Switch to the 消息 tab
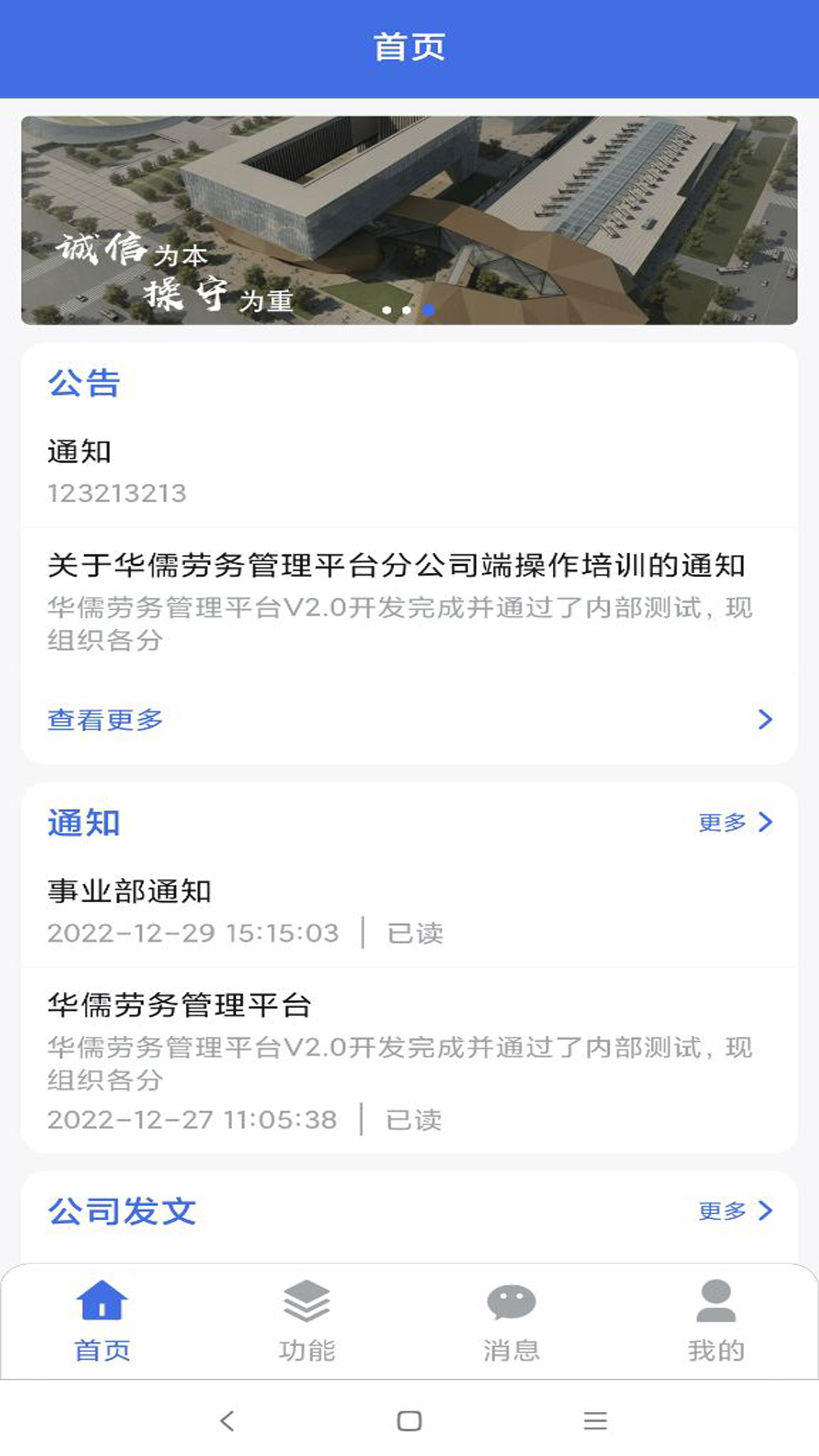The height and width of the screenshot is (1456, 819). pyautogui.click(x=512, y=1320)
